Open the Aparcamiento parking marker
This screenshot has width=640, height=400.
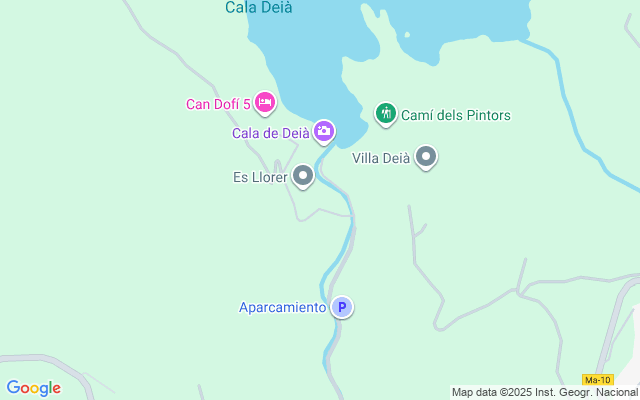(x=342, y=307)
